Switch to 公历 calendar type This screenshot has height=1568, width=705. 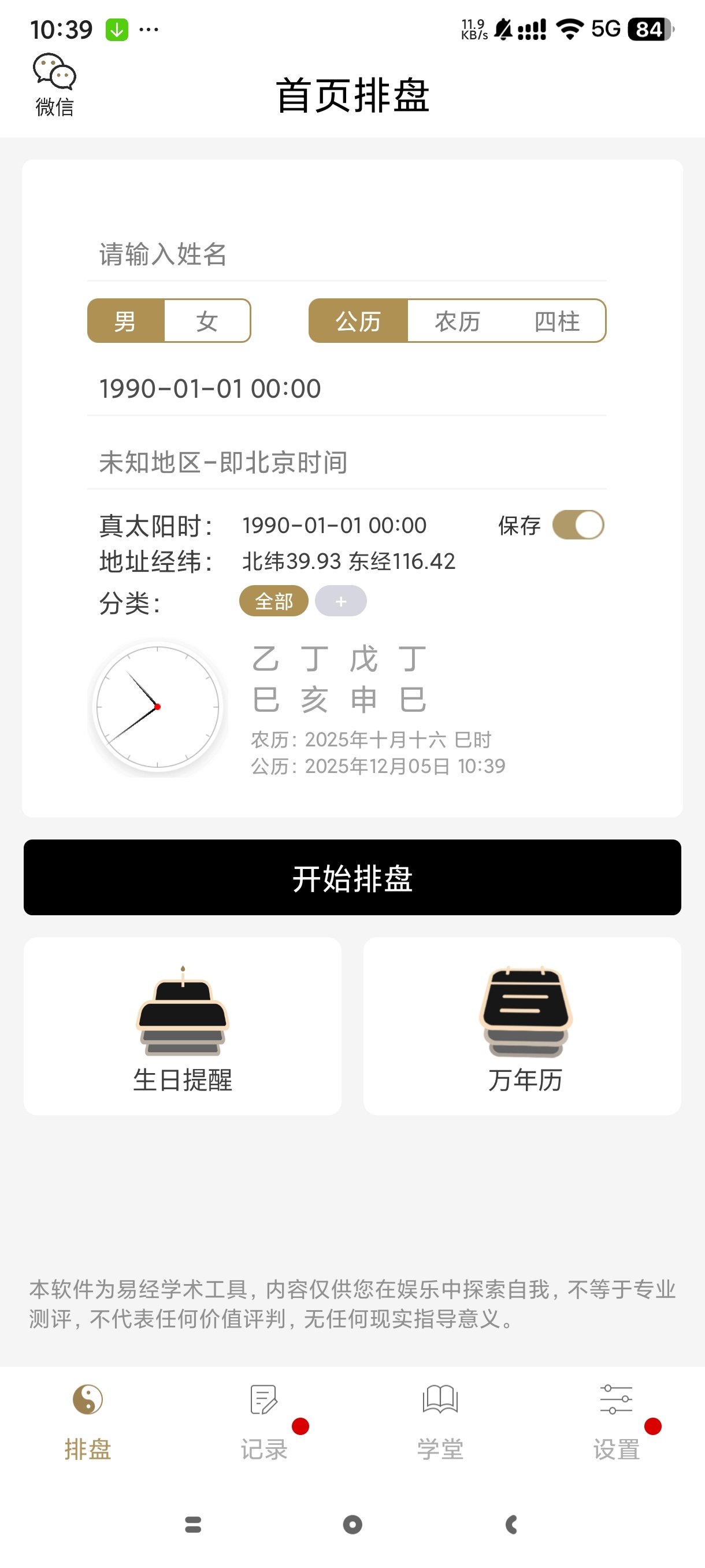[358, 321]
